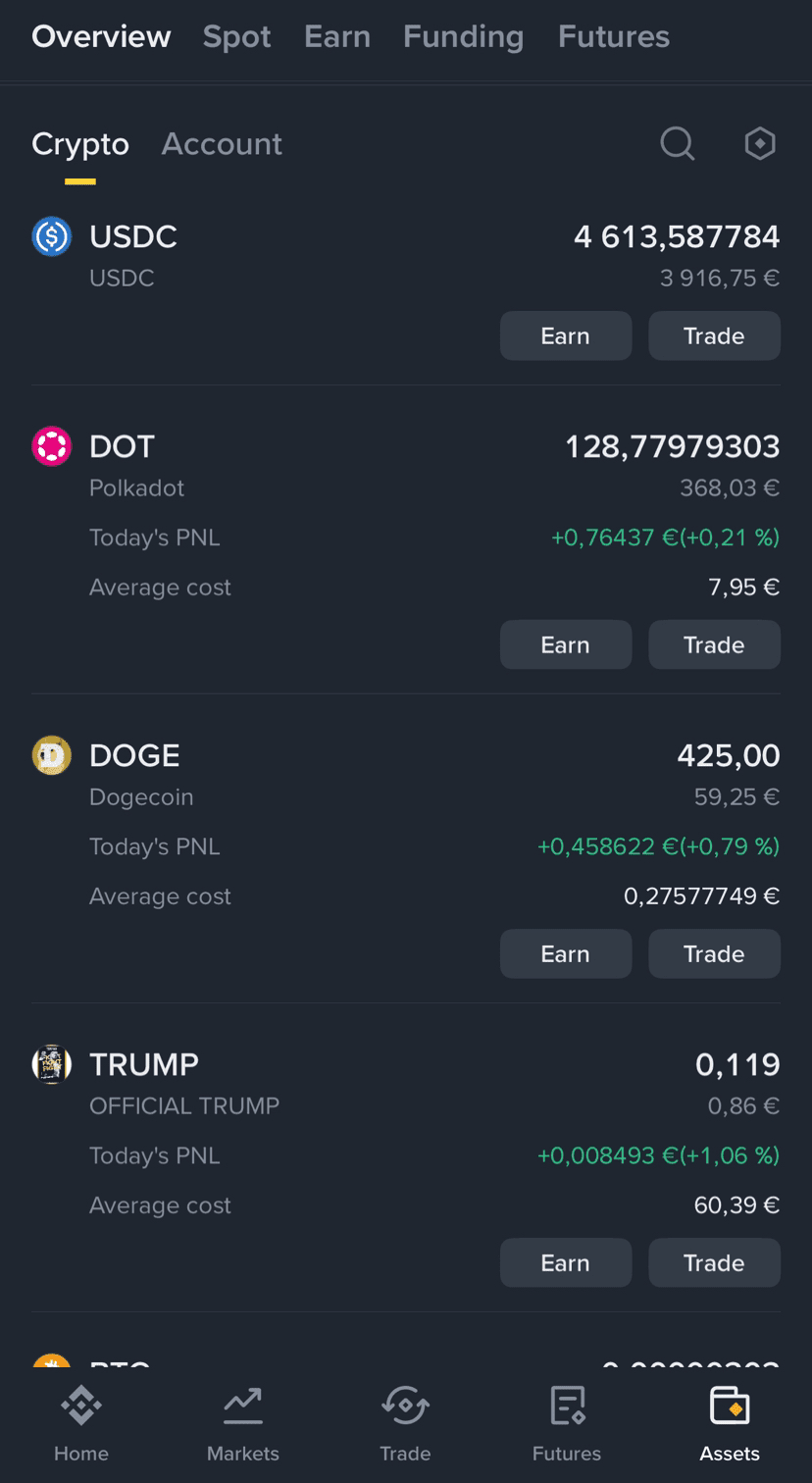Open Trade in bottom navigation
812x1483 pixels.
(405, 1422)
